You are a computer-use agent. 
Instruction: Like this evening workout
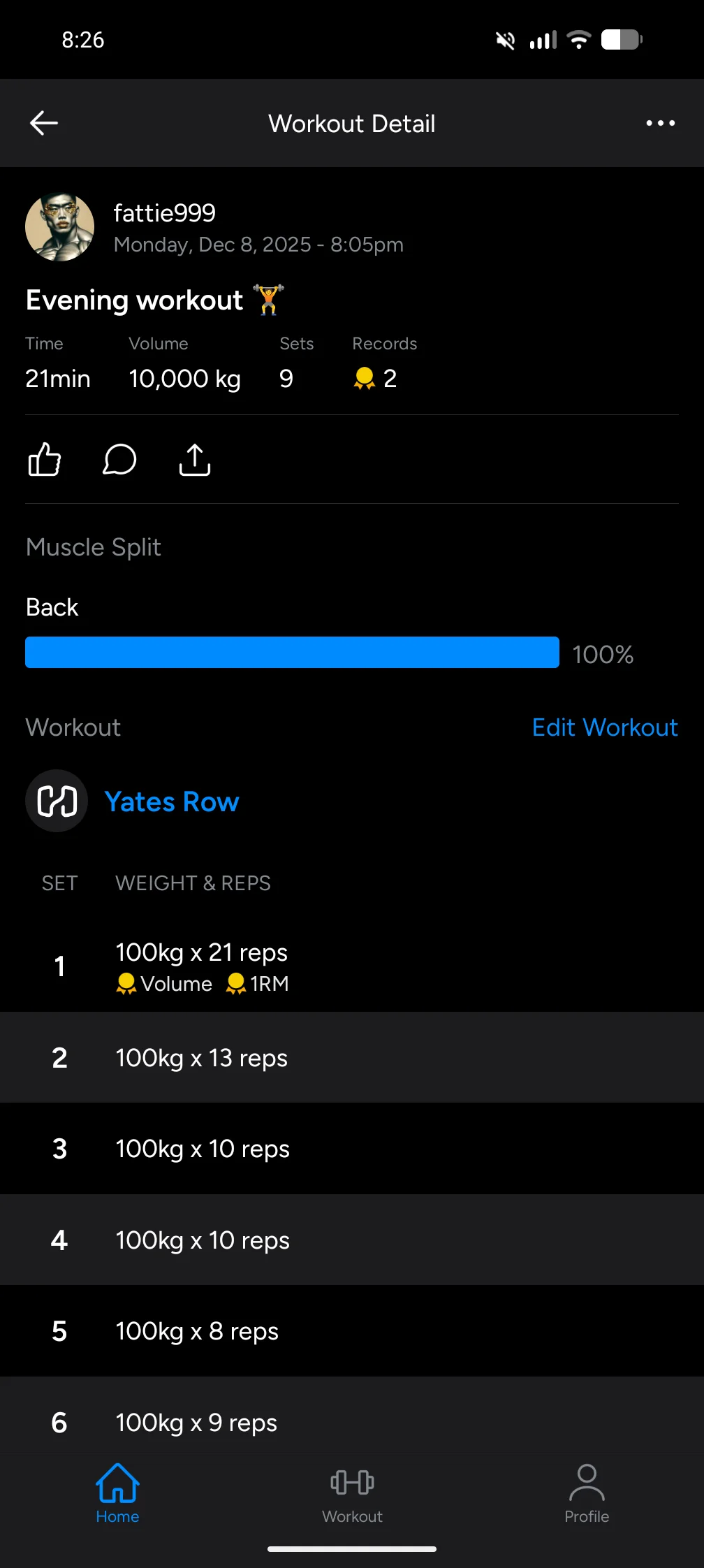pos(45,460)
